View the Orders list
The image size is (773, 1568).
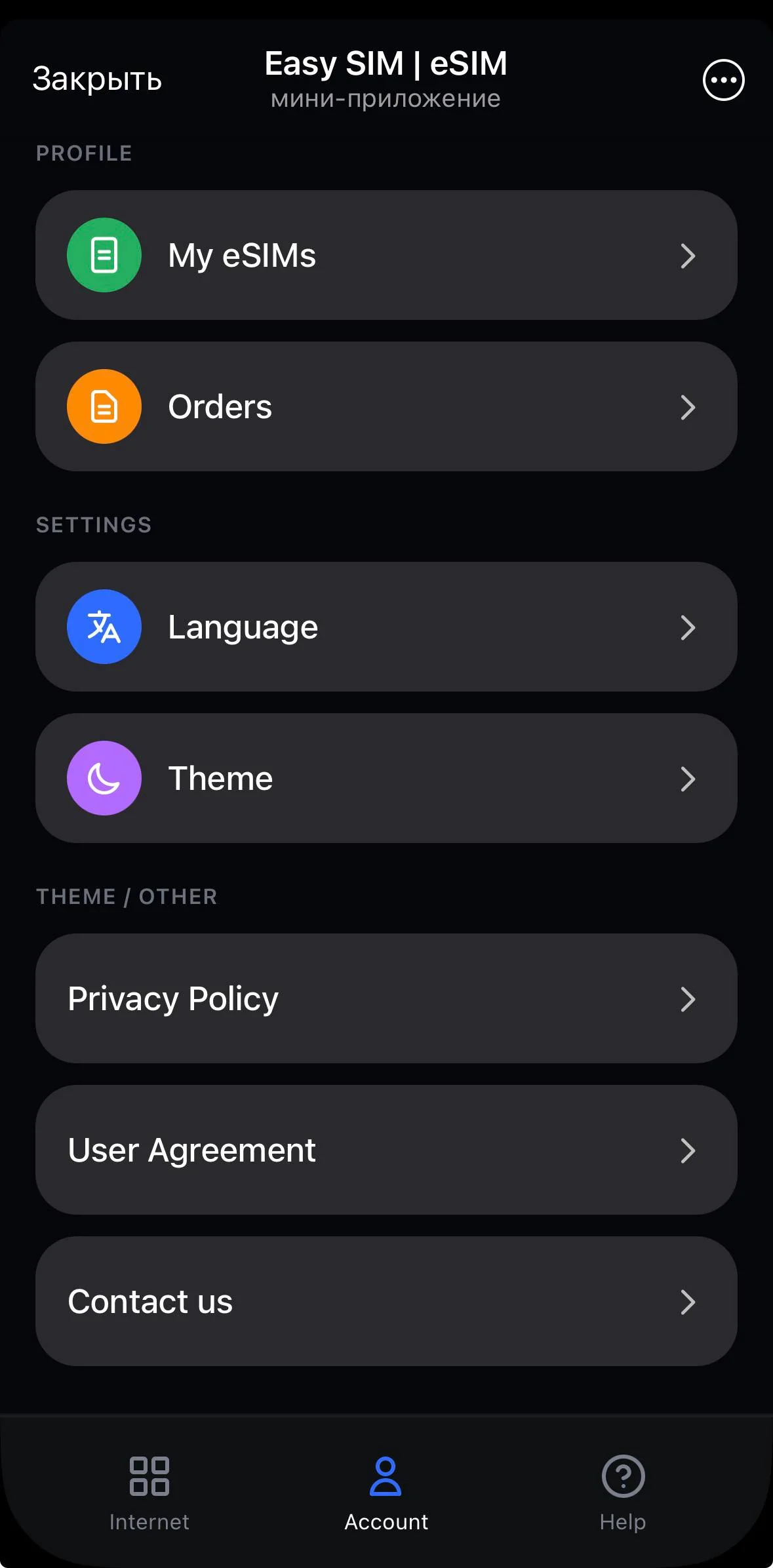pos(386,406)
